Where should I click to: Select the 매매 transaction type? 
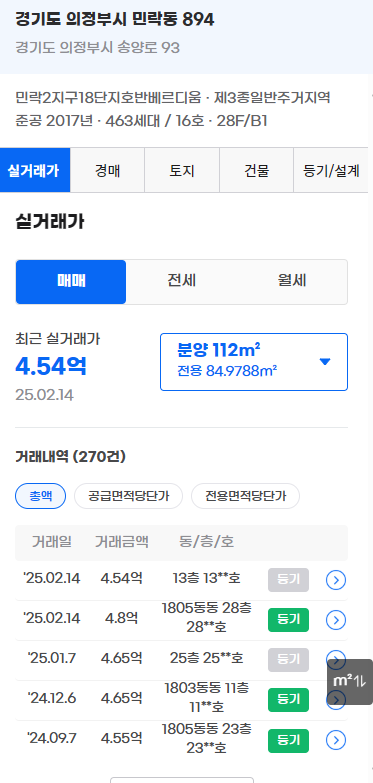coord(71,282)
